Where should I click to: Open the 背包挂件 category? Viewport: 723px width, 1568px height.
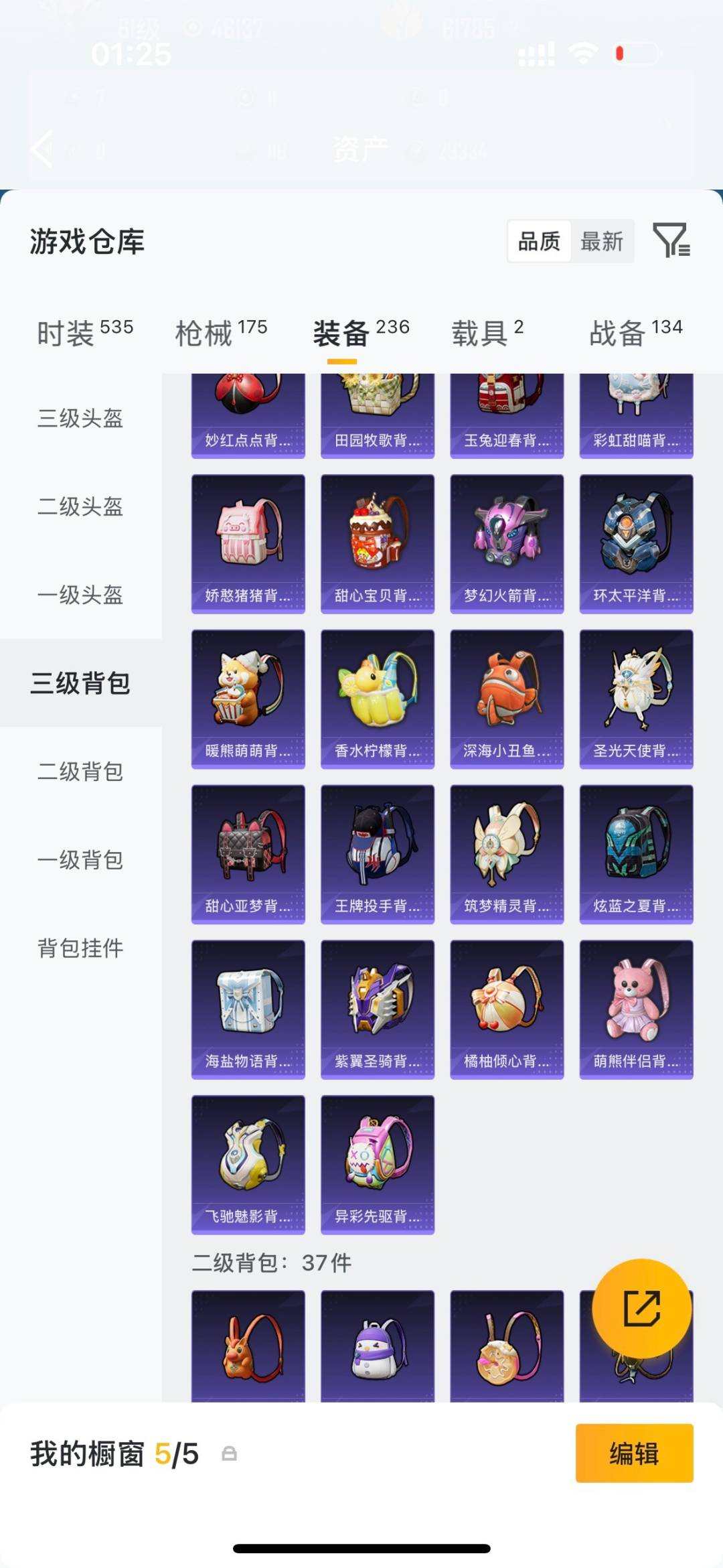click(x=79, y=949)
